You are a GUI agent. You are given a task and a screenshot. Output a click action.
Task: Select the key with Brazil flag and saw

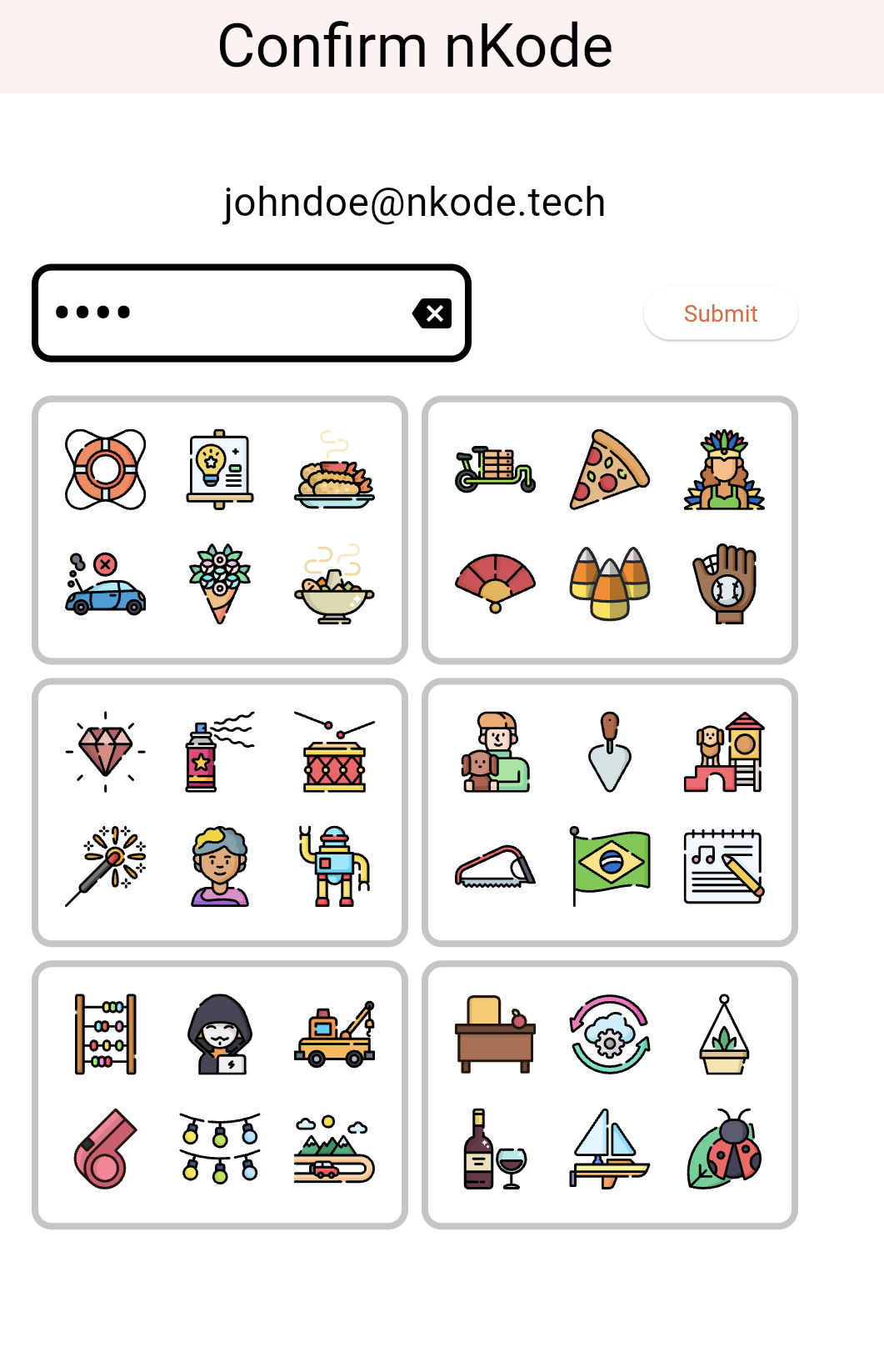609,812
